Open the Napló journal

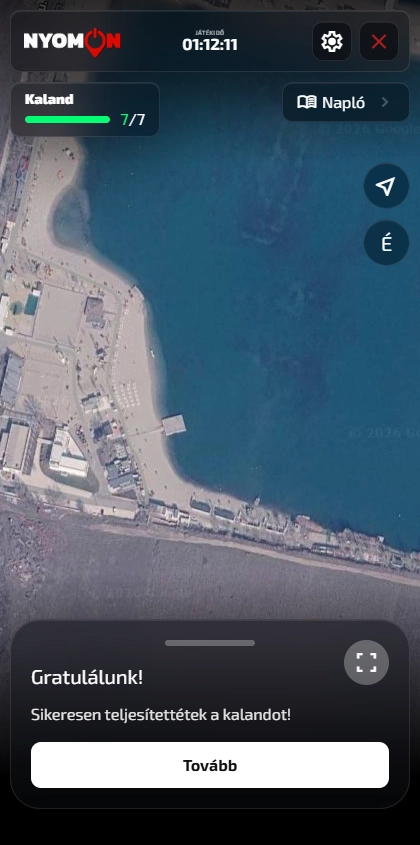click(346, 102)
